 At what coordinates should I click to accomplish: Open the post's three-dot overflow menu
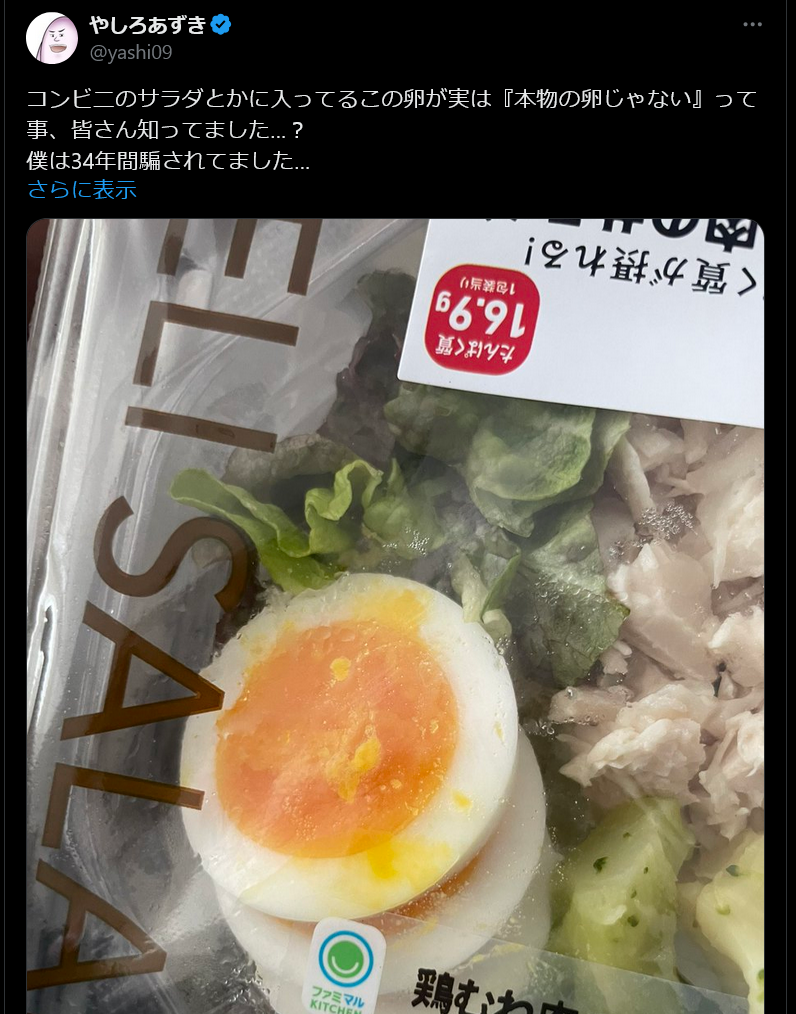click(x=752, y=25)
